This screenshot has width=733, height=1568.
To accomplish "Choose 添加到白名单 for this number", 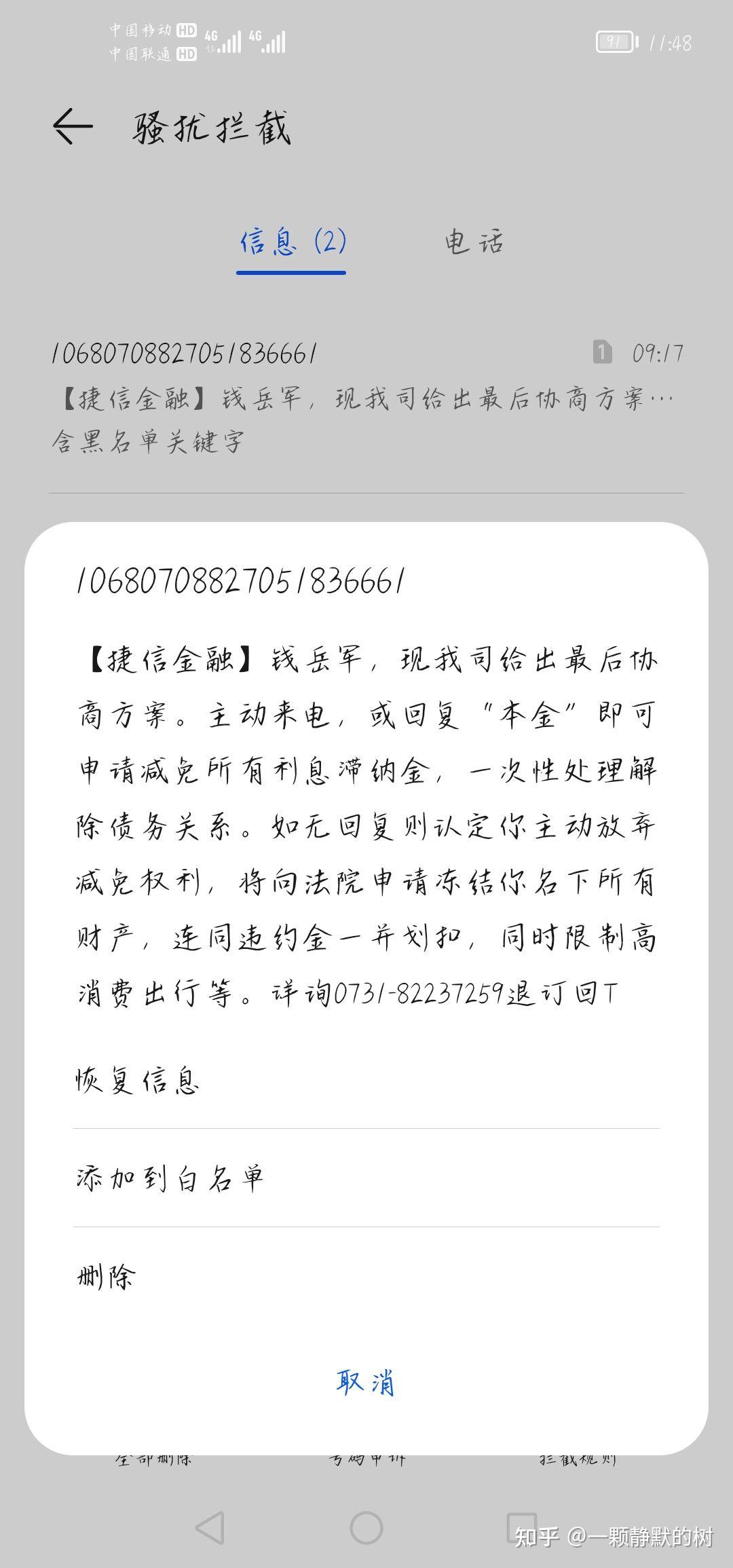I will tap(366, 1178).
